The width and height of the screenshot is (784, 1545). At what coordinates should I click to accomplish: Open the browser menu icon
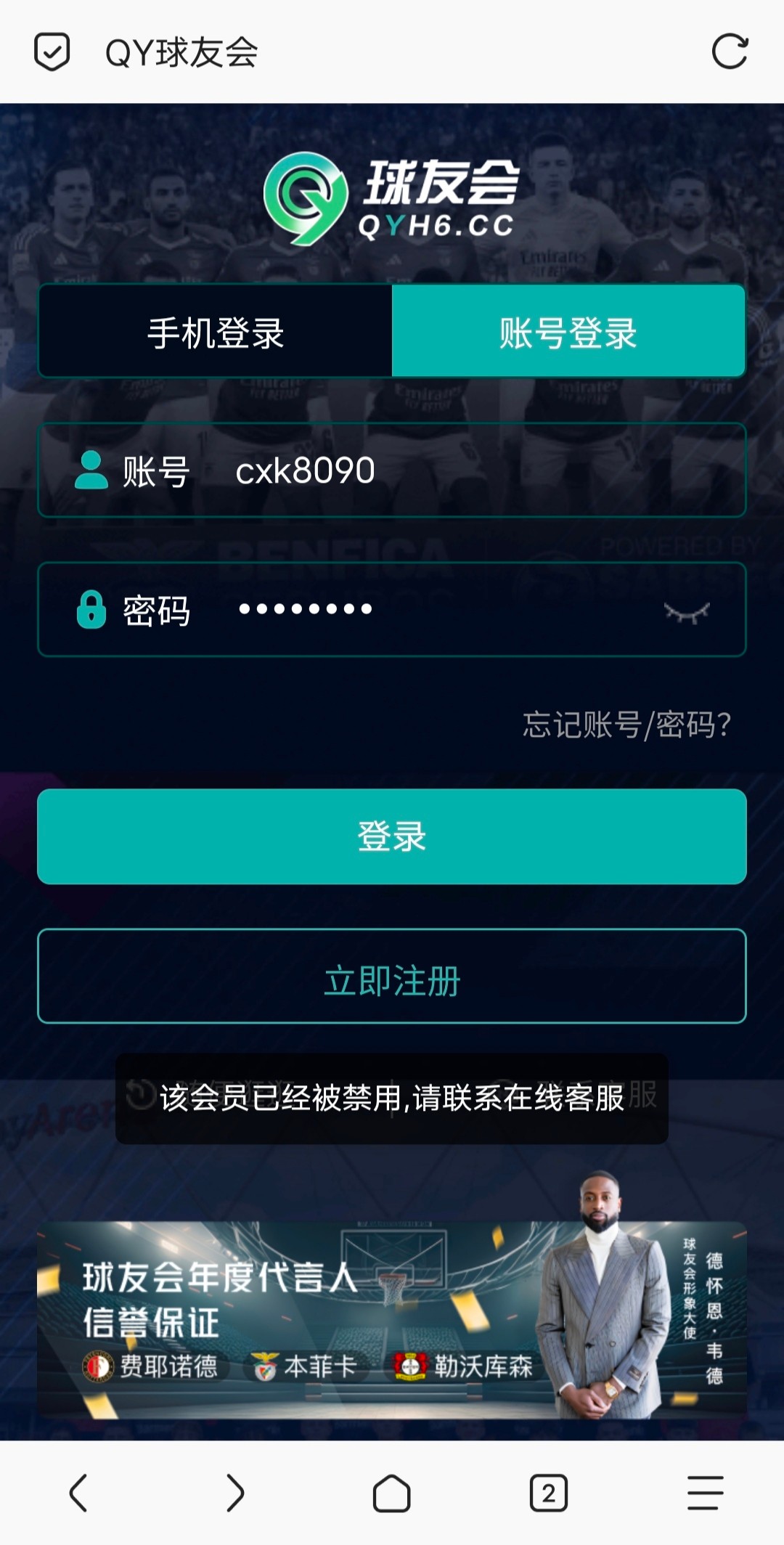click(x=706, y=1493)
